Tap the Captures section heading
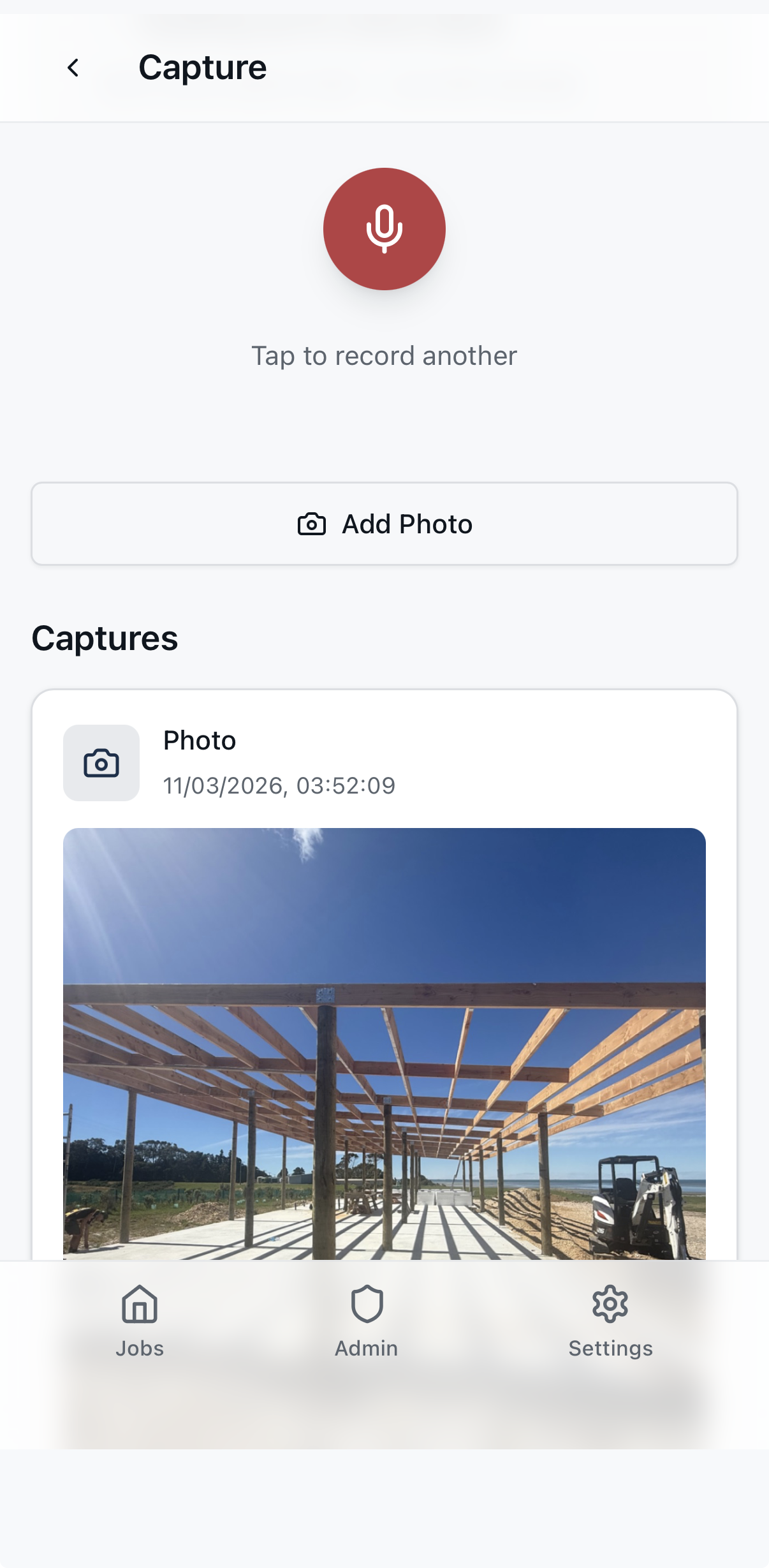 click(x=105, y=639)
